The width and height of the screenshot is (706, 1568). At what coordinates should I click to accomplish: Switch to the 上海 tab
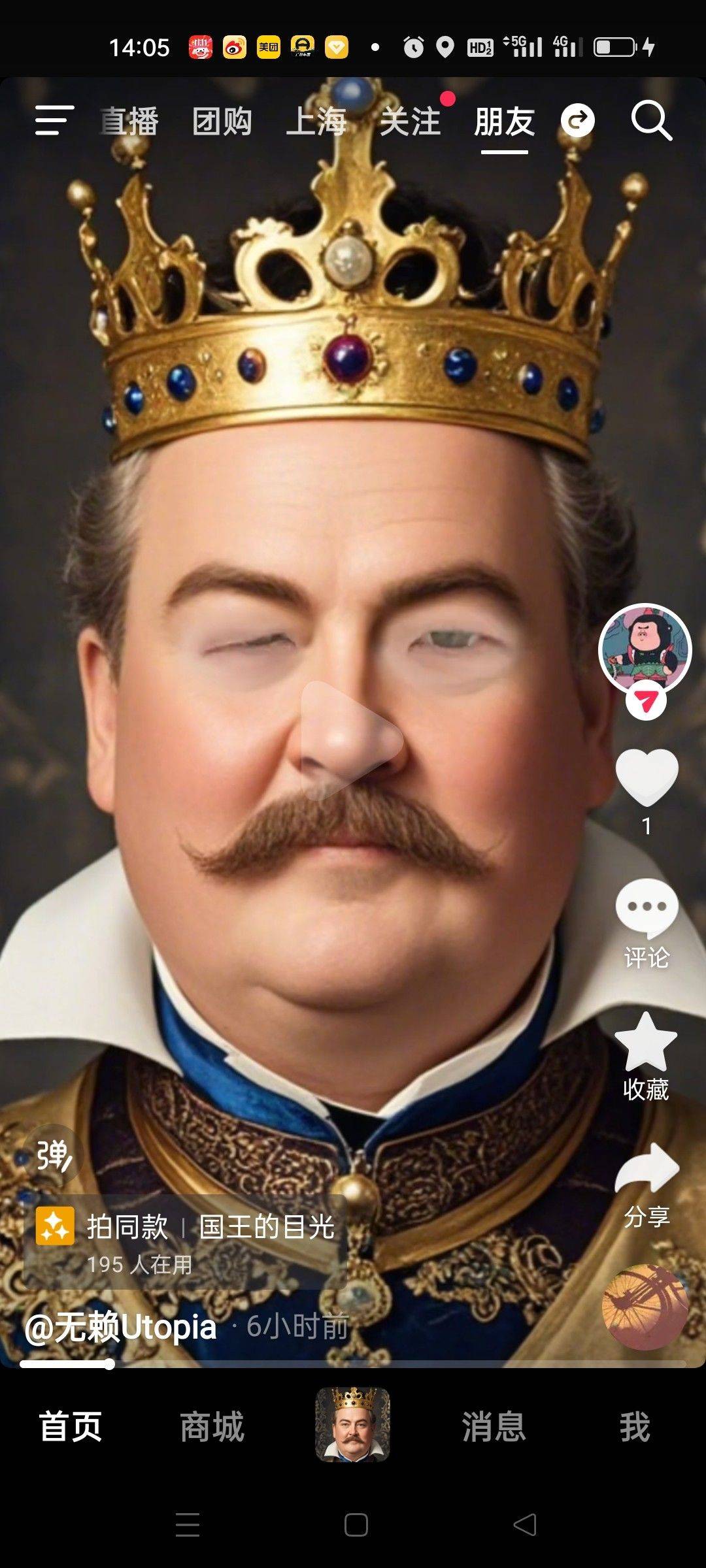tap(316, 122)
